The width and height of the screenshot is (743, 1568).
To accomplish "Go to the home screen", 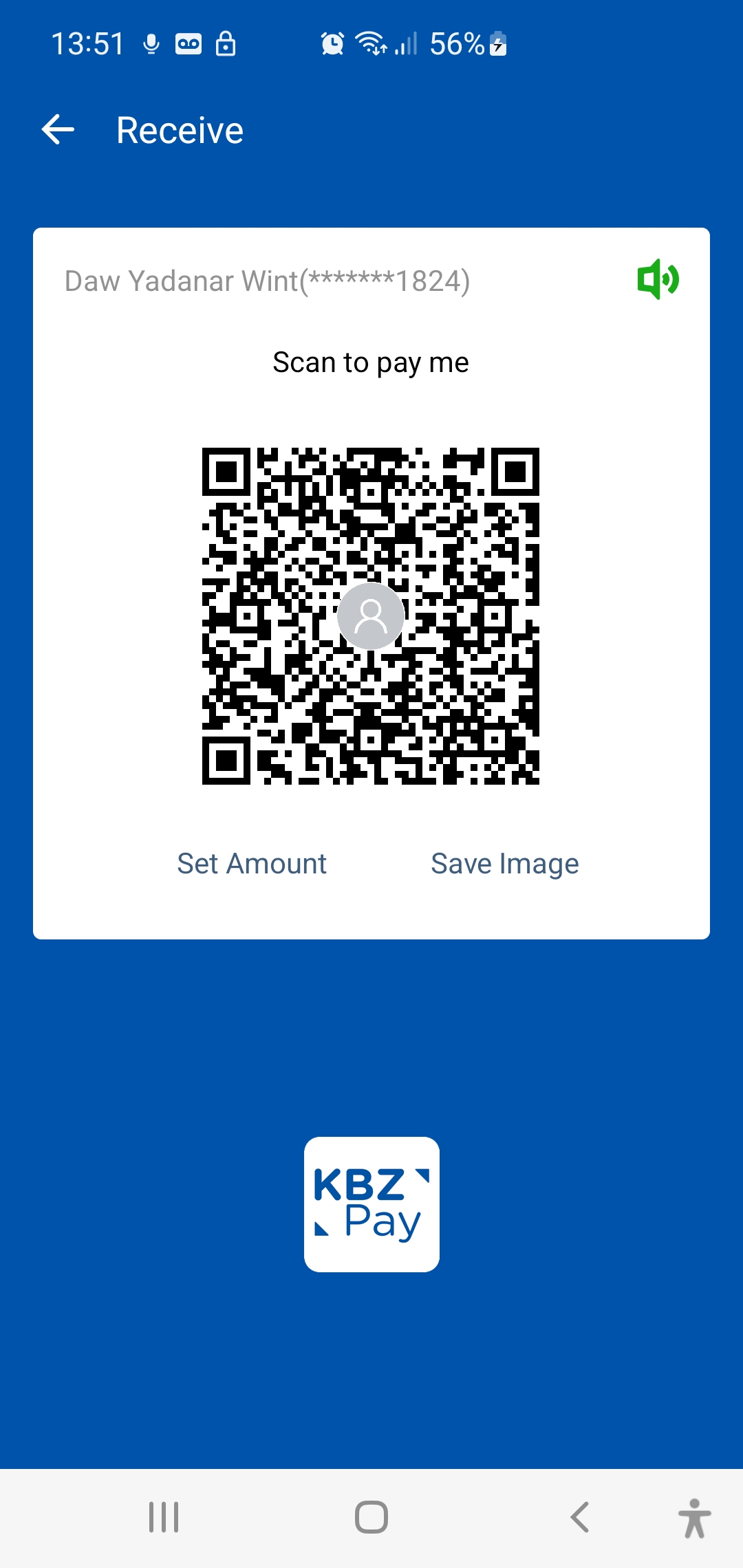I will coord(371,1517).
